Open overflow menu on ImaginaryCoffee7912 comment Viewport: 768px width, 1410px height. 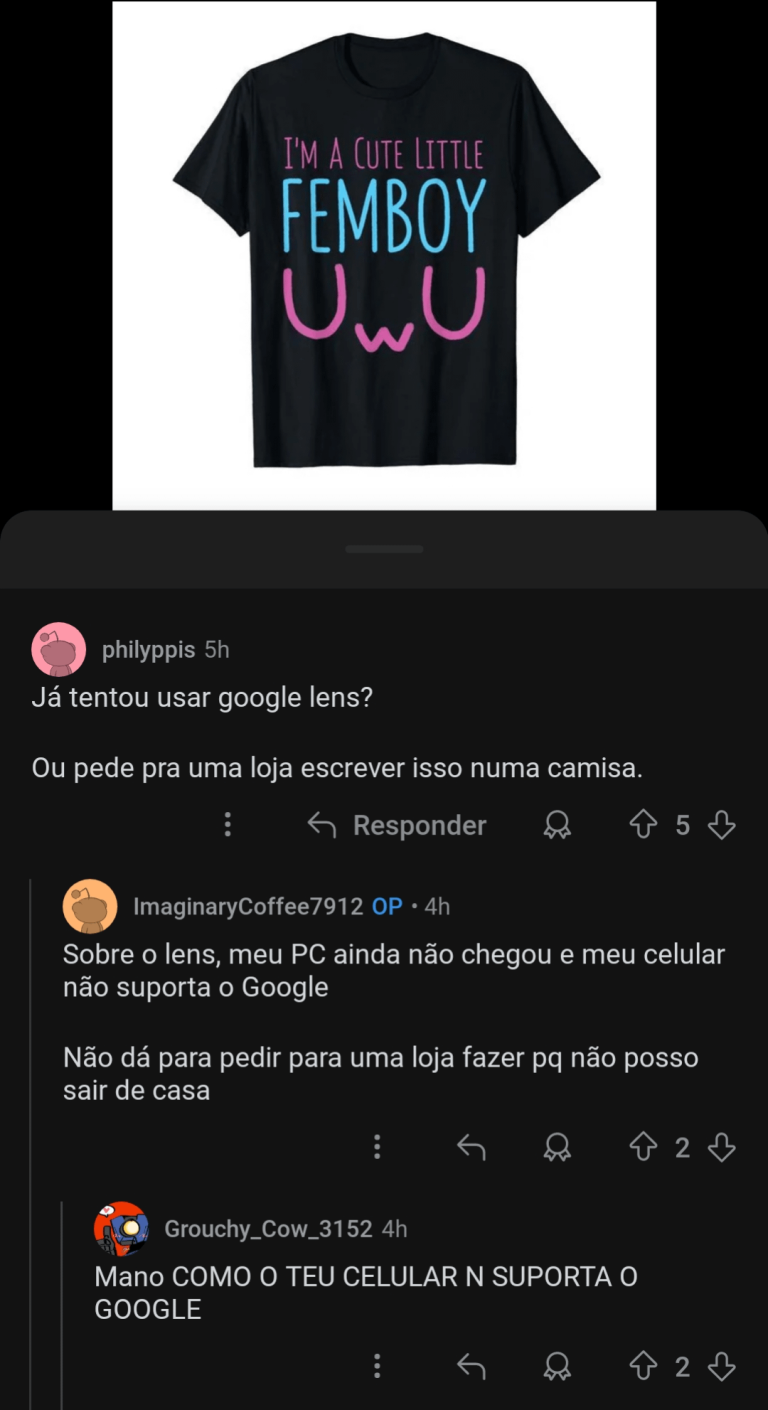[x=377, y=1147]
